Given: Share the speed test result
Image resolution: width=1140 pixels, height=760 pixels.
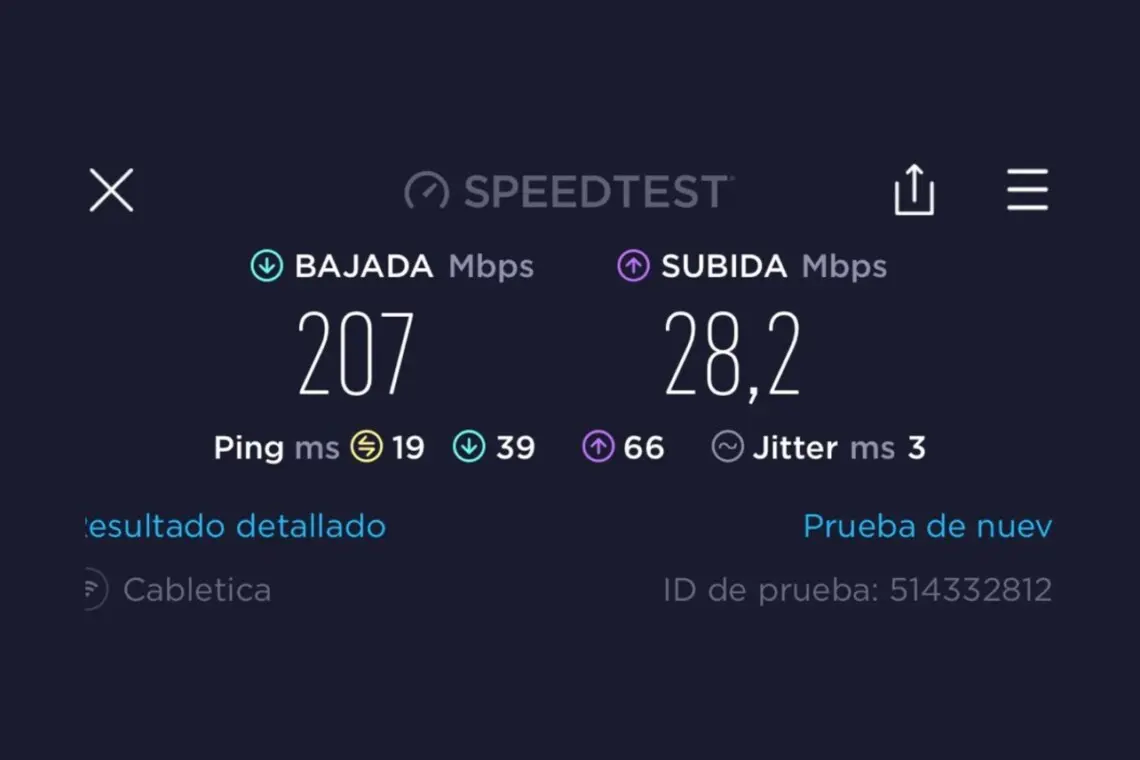Looking at the screenshot, I should 913,190.
